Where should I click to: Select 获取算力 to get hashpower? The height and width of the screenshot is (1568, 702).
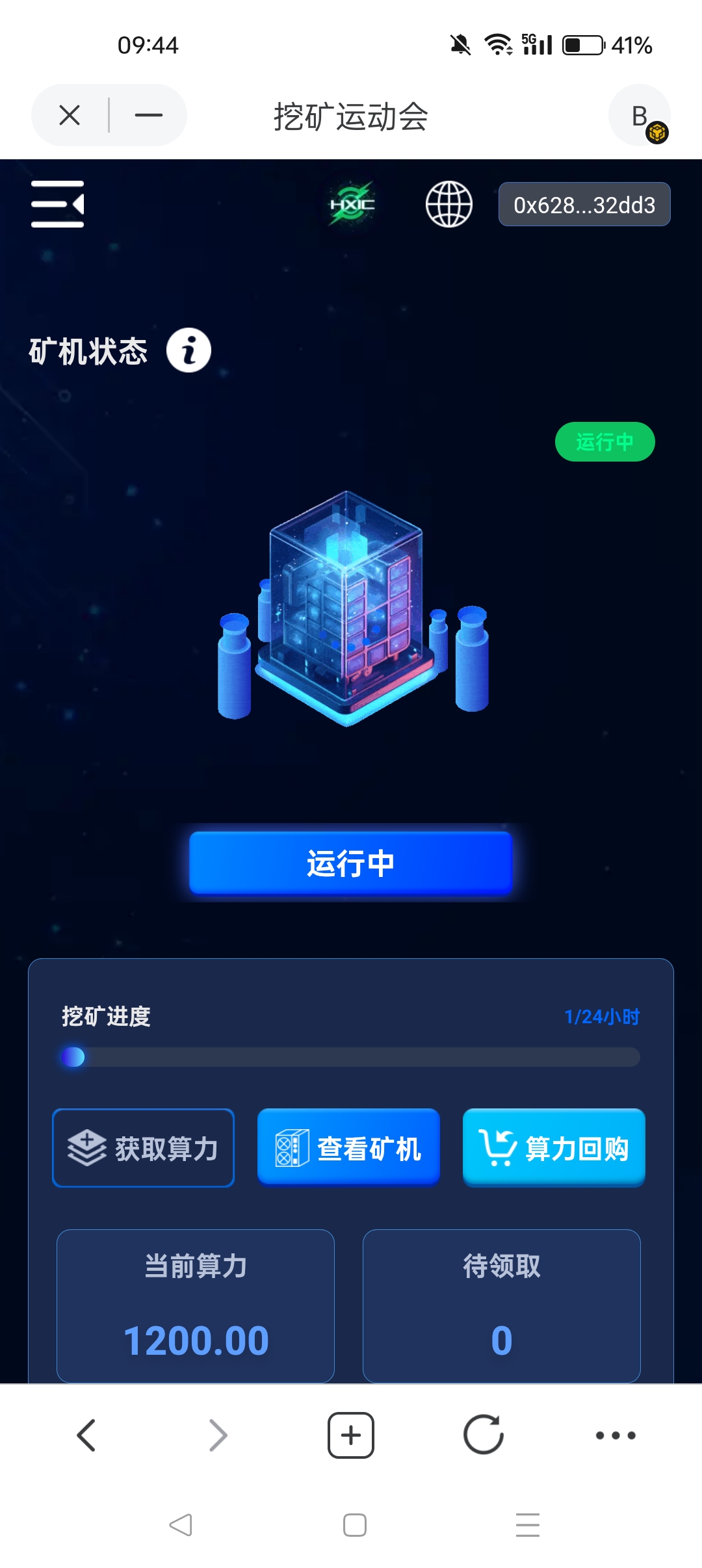pyautogui.click(x=143, y=1148)
